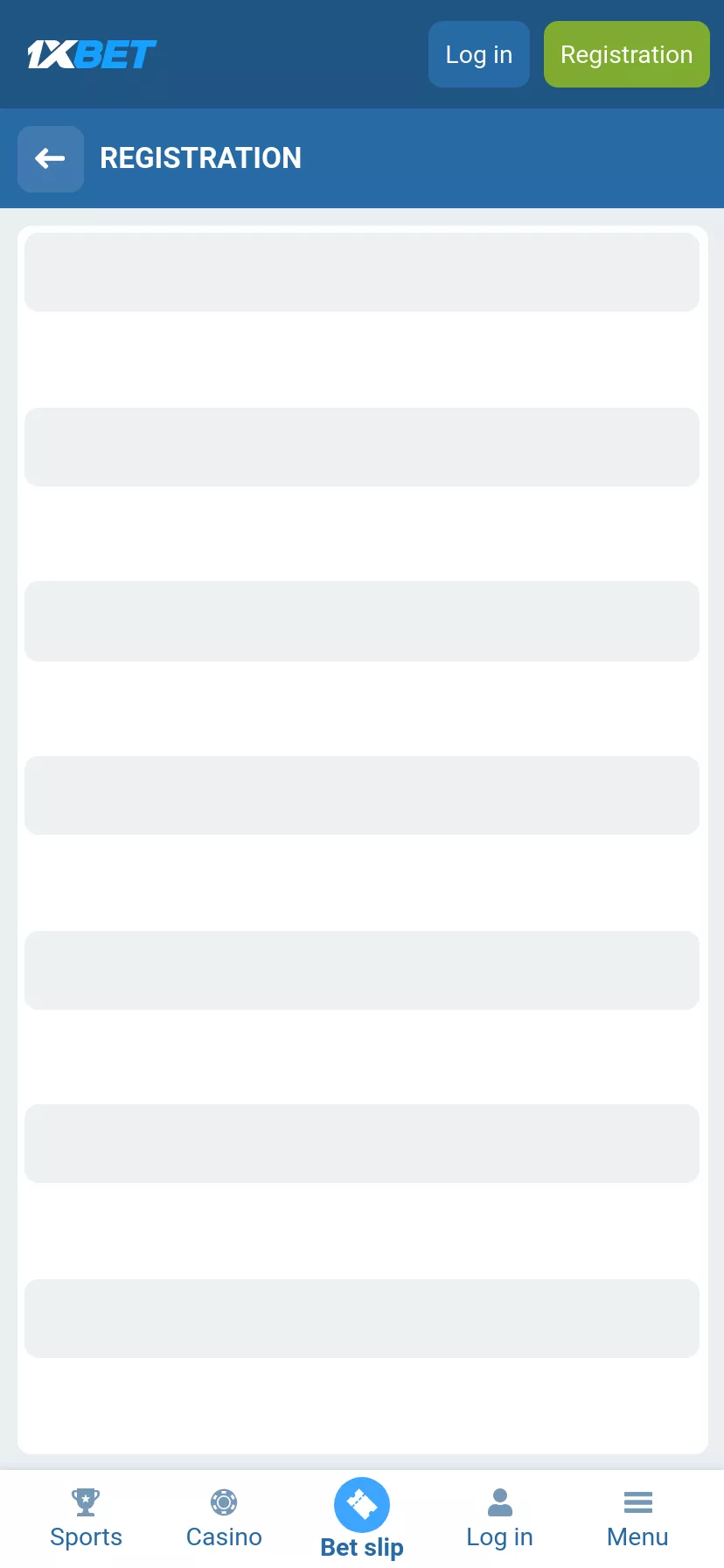This screenshot has width=724, height=1568.
Task: Tap the Log in button in header
Action: (x=478, y=54)
